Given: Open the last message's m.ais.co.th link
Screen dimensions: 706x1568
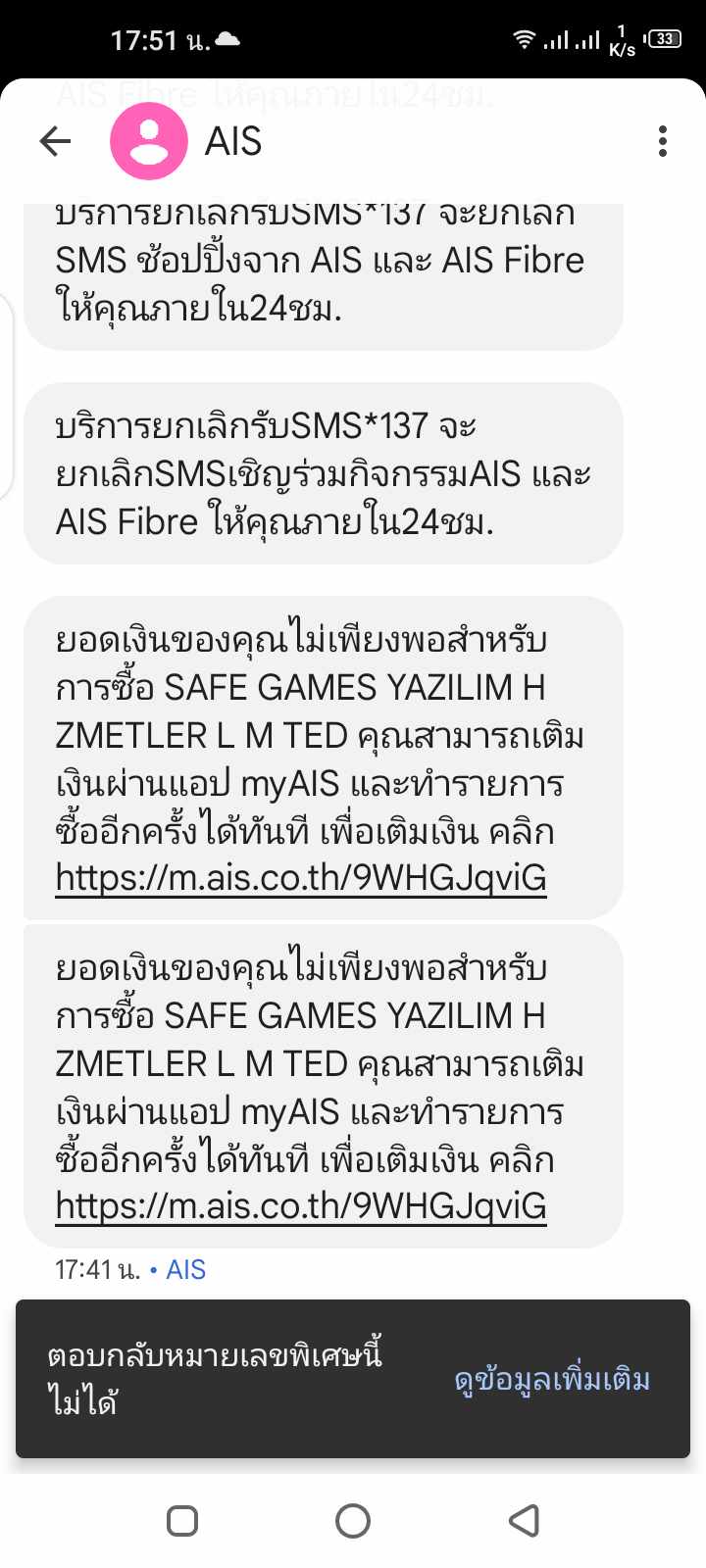Looking at the screenshot, I should (x=300, y=1205).
